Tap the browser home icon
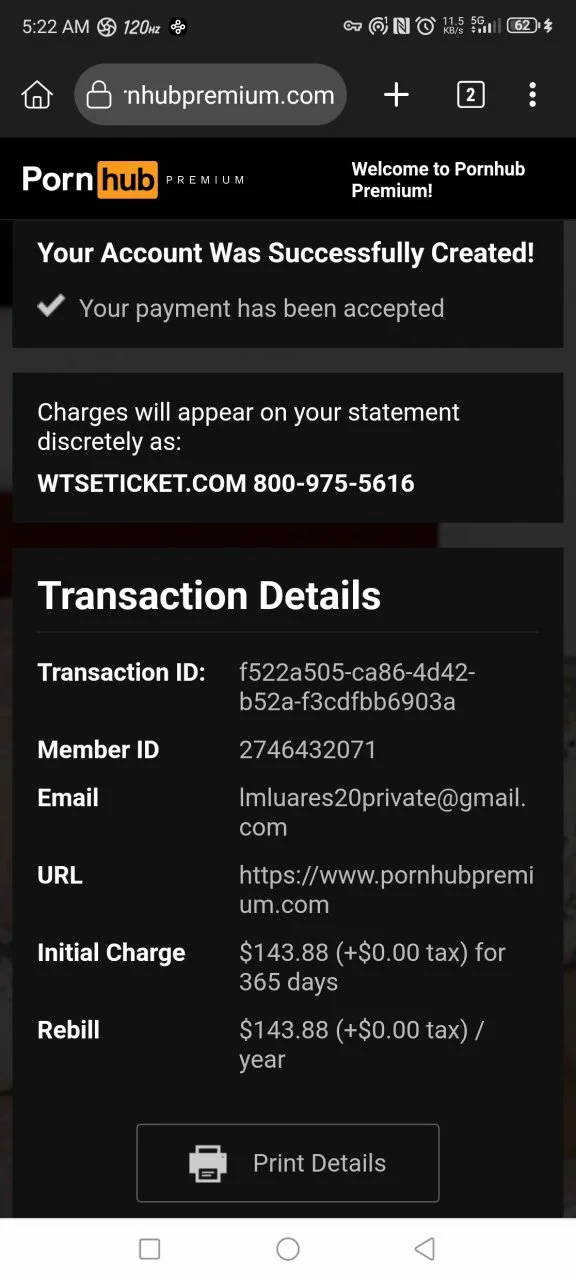The image size is (576, 1280). click(37, 95)
